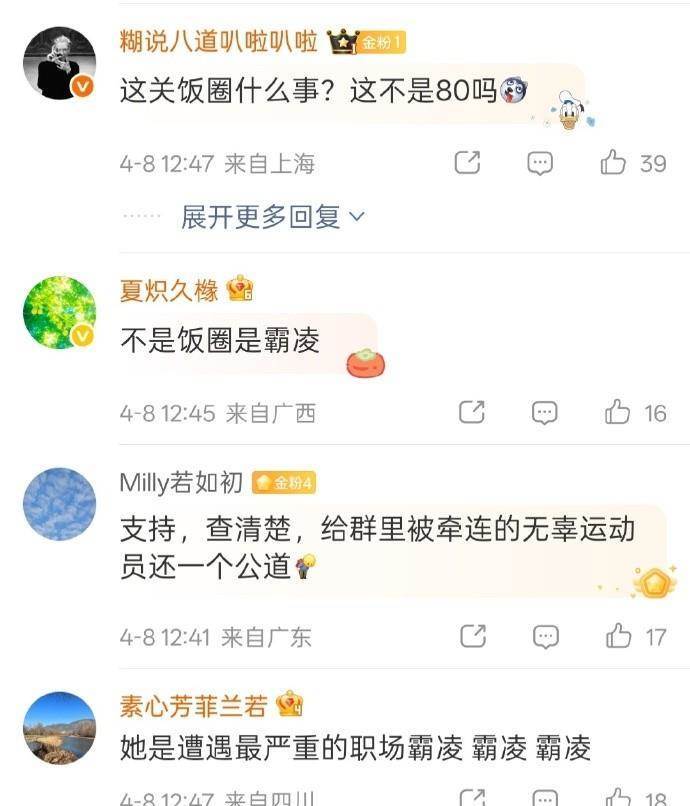Screen dimensions: 690x806
Task: Share 夏炽久橼's comment
Action: pyautogui.click(x=471, y=412)
